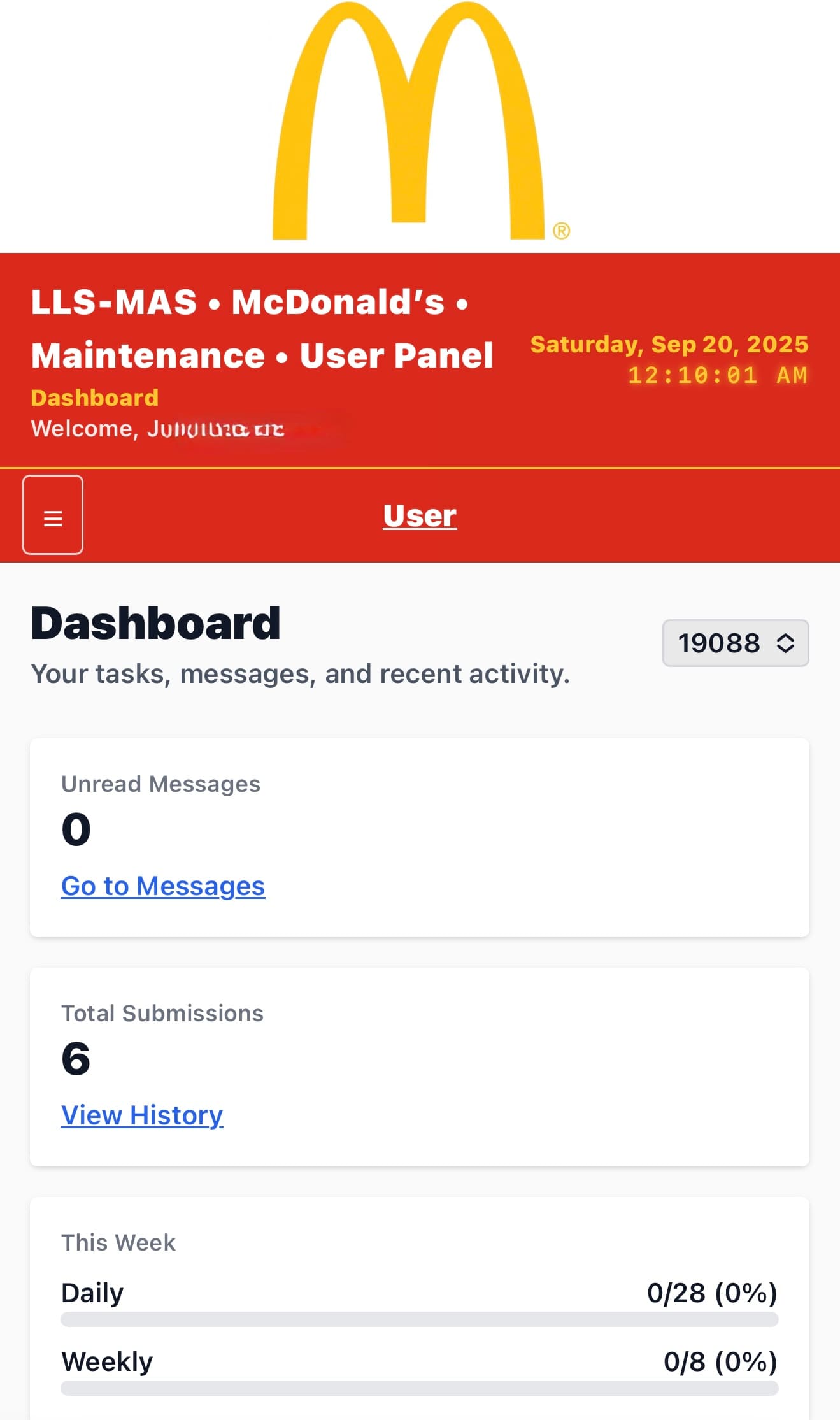Viewport: 840px width, 1420px height.
Task: Click the chevron icon beside 19088
Action: pyautogui.click(x=784, y=643)
